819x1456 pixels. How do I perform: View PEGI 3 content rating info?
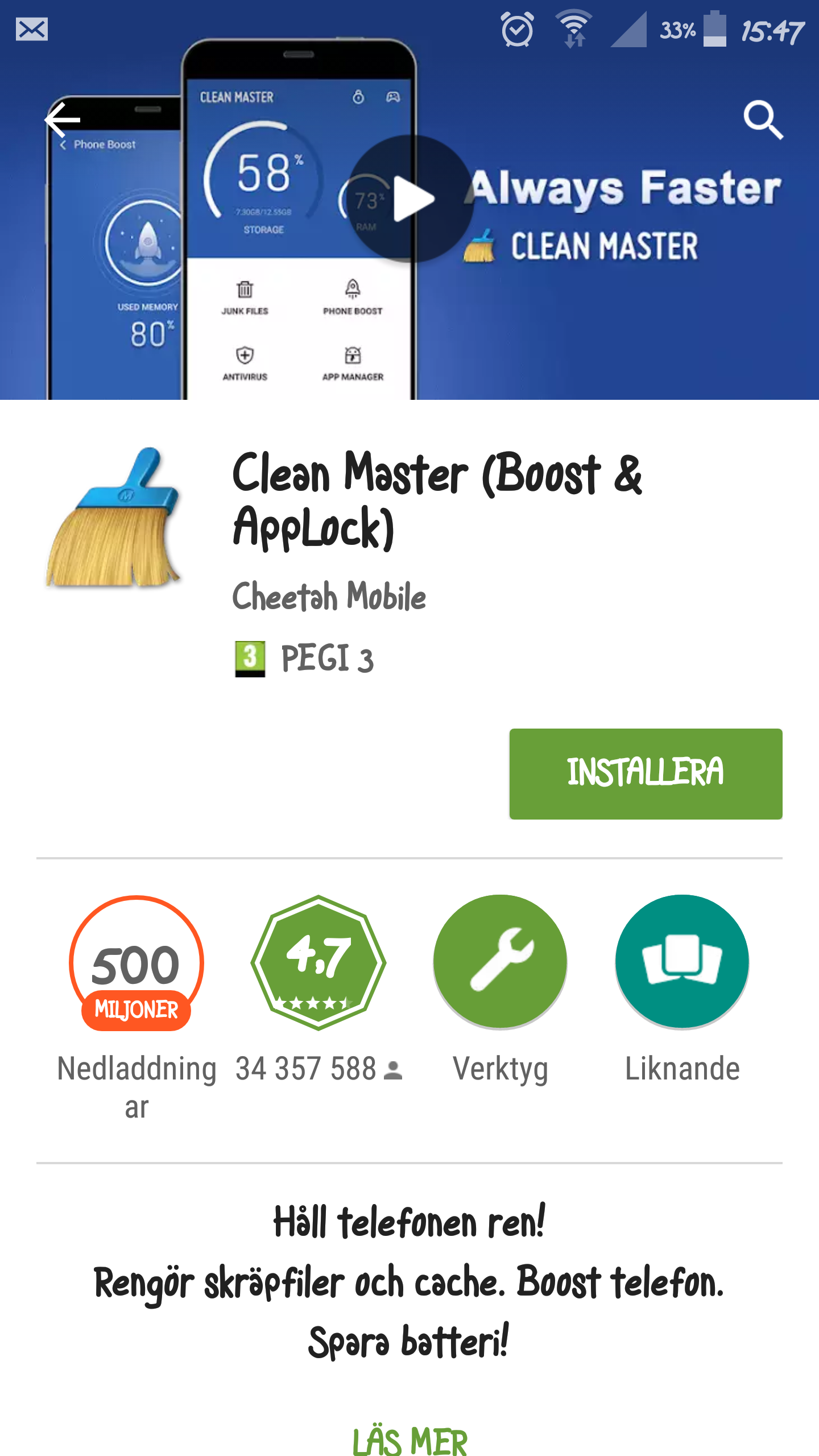click(x=305, y=659)
